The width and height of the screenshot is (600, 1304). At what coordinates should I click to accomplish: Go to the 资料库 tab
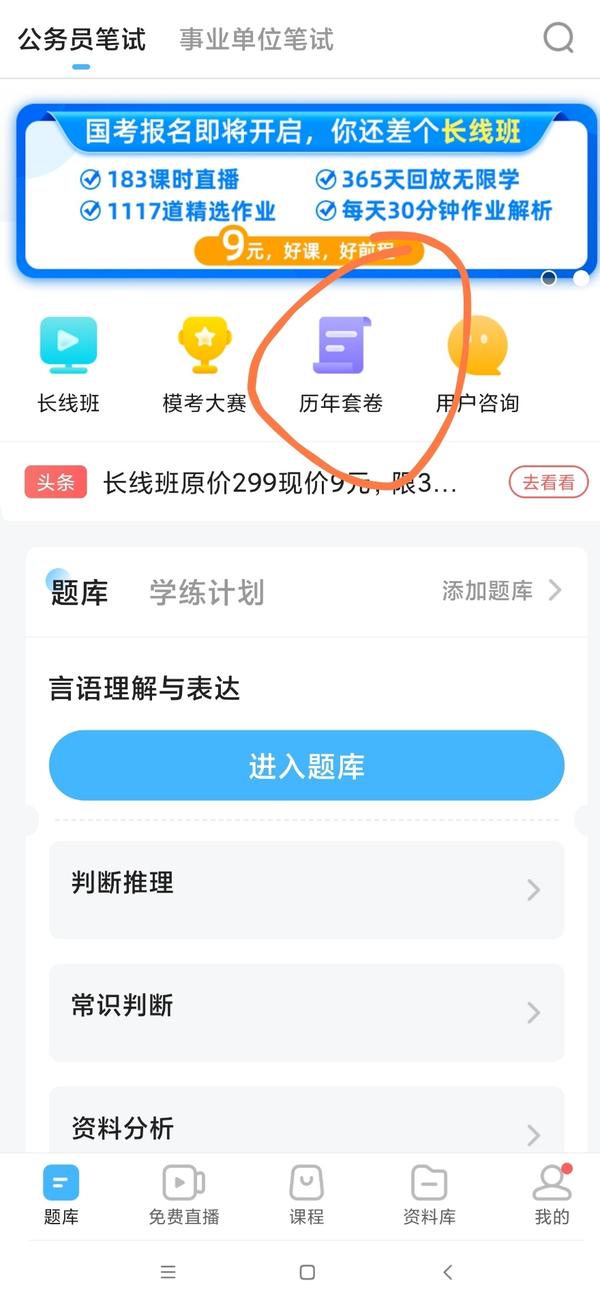coord(429,1196)
